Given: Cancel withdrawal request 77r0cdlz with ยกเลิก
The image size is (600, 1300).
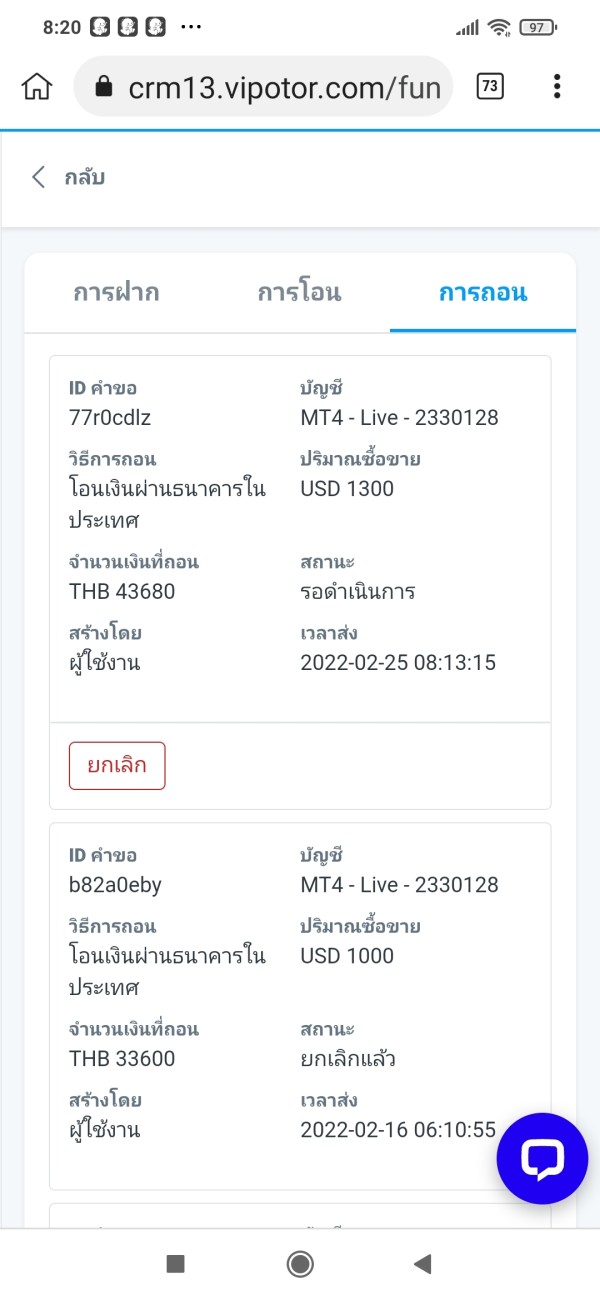Looking at the screenshot, I should pyautogui.click(x=117, y=766).
